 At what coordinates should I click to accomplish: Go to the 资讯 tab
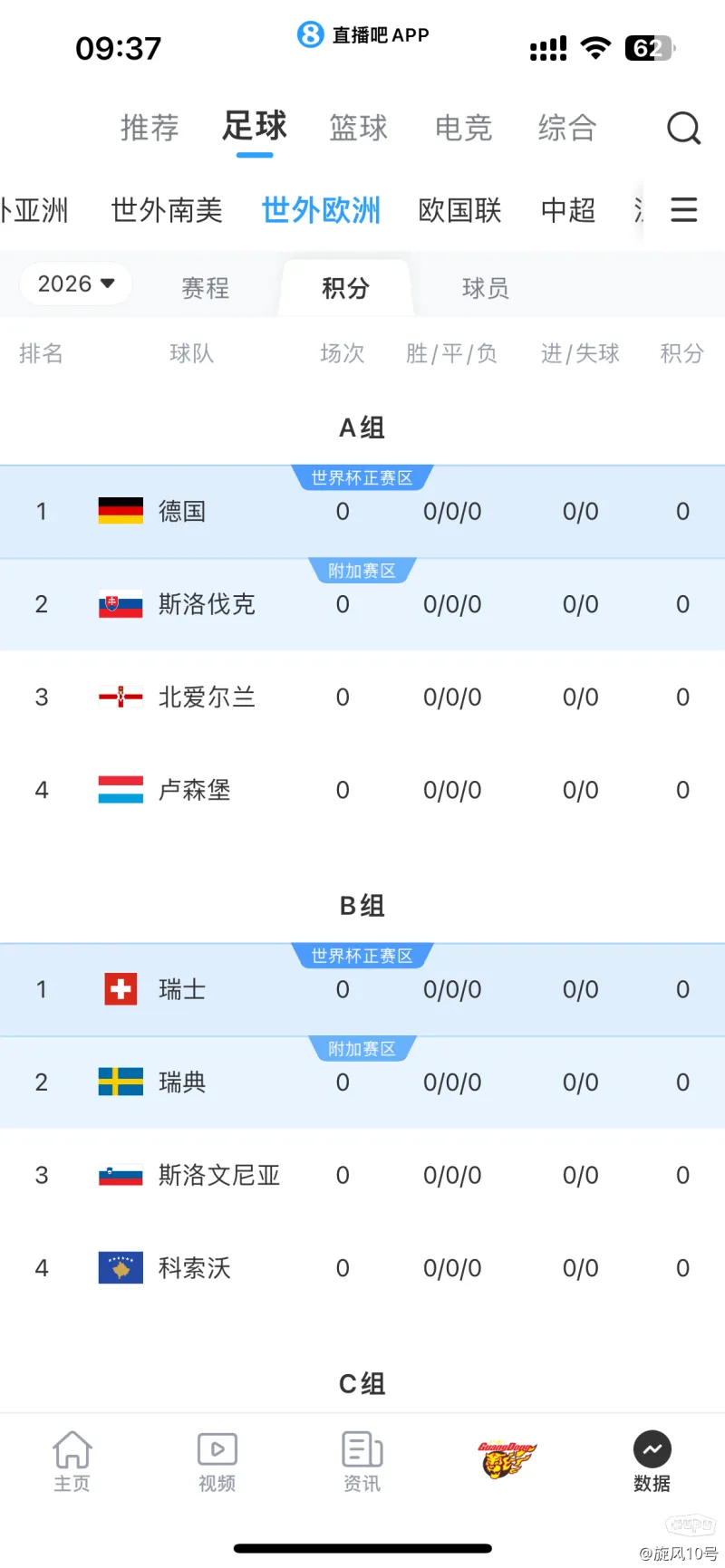click(x=362, y=1461)
